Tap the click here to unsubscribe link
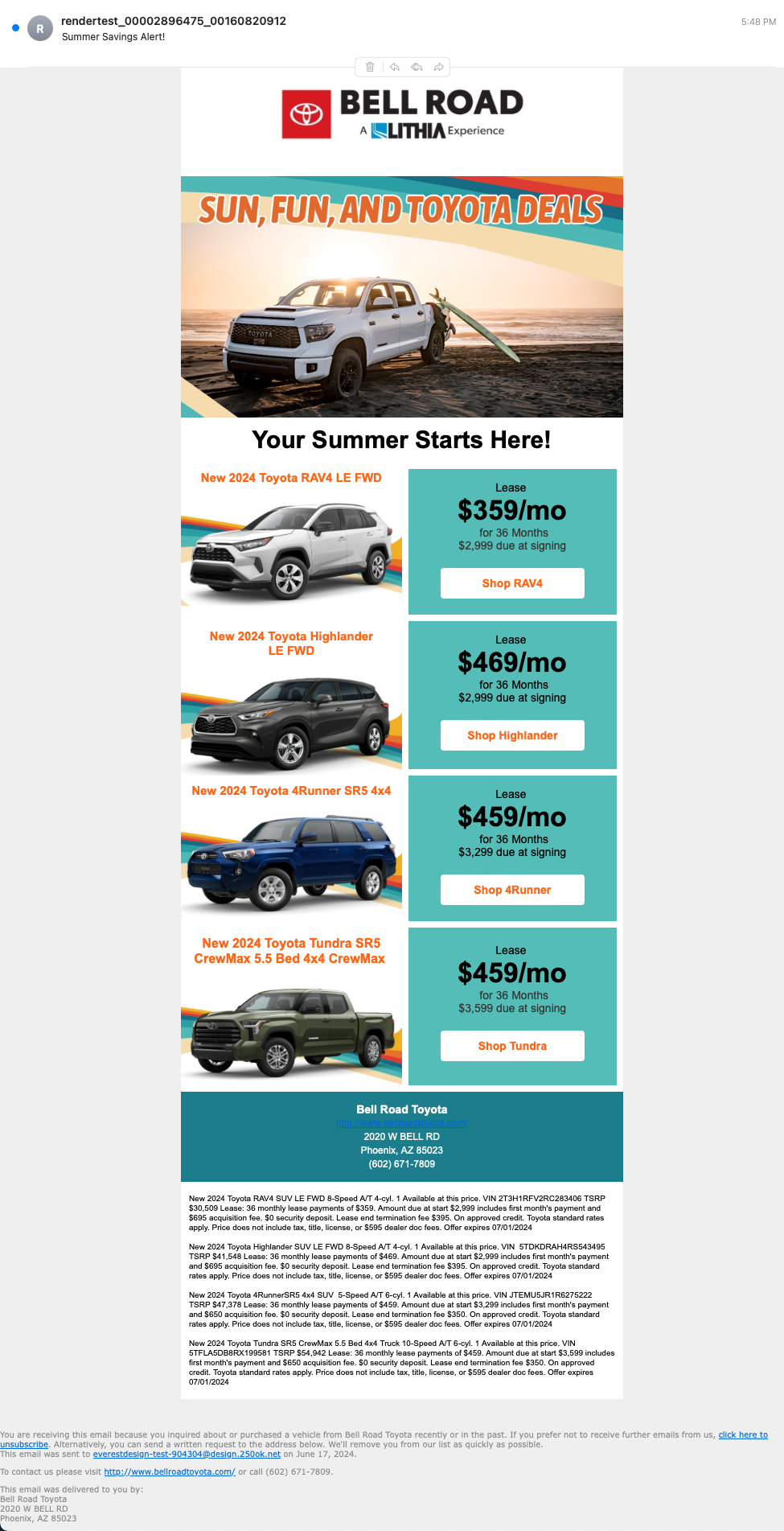This screenshot has width=784, height=1531. click(742, 1434)
